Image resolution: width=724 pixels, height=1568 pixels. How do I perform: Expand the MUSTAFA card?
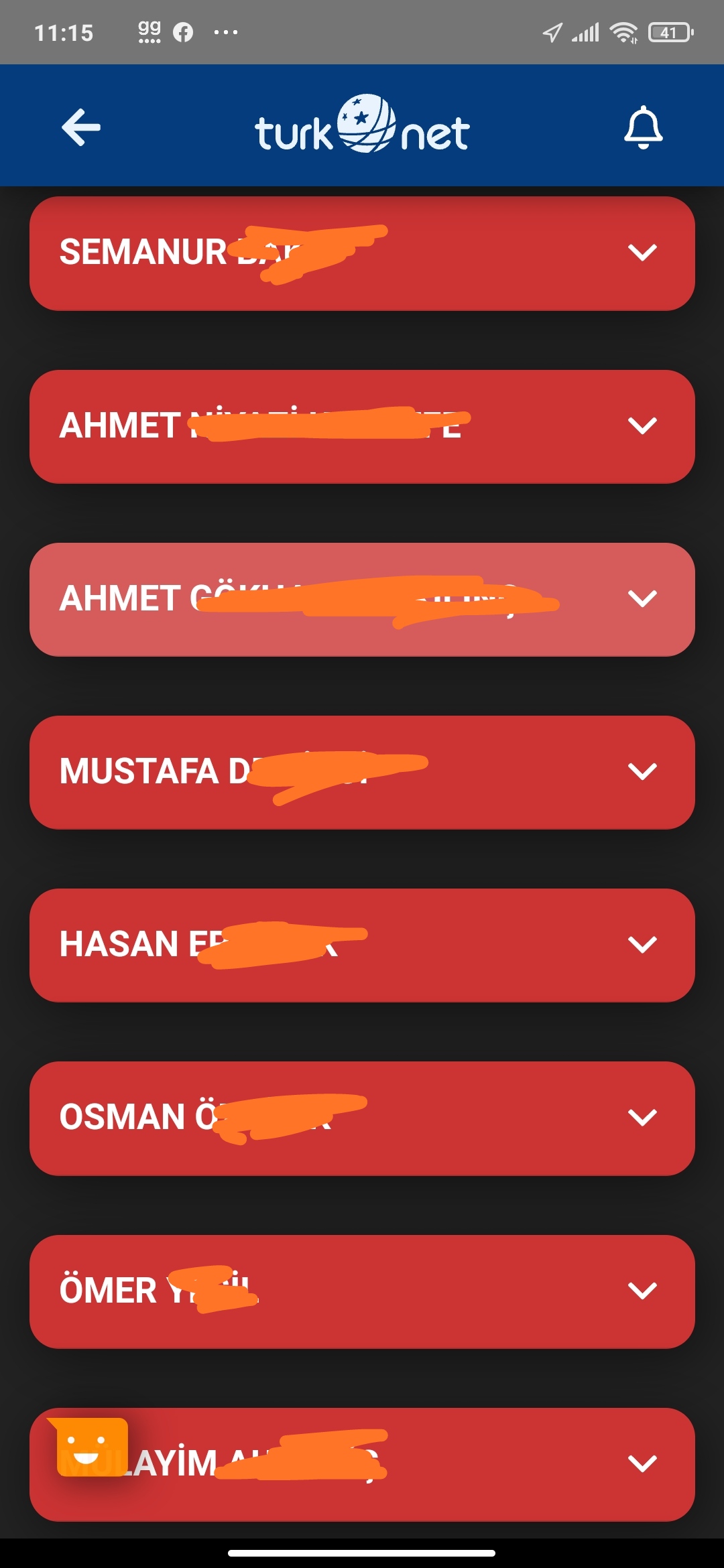point(362,772)
